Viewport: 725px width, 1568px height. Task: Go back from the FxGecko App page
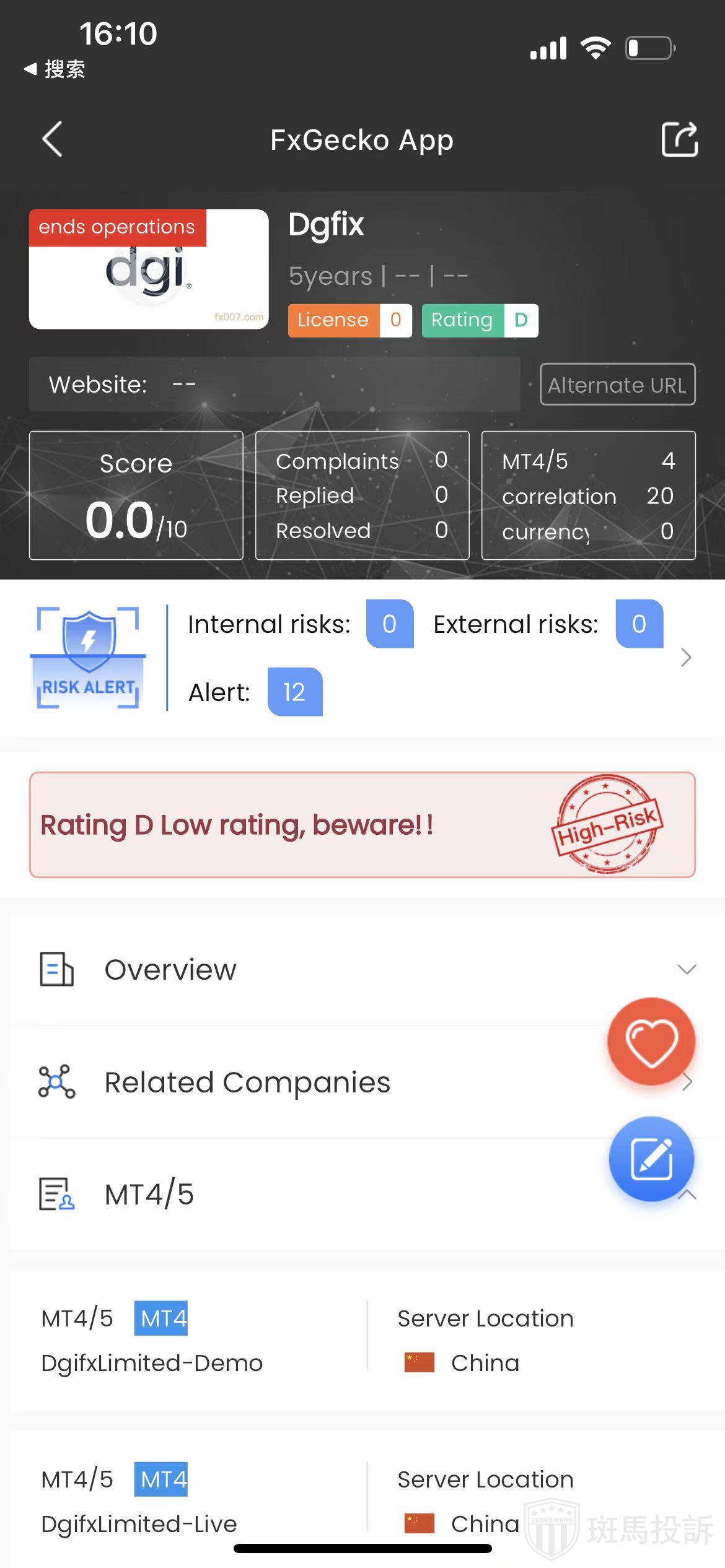53,139
